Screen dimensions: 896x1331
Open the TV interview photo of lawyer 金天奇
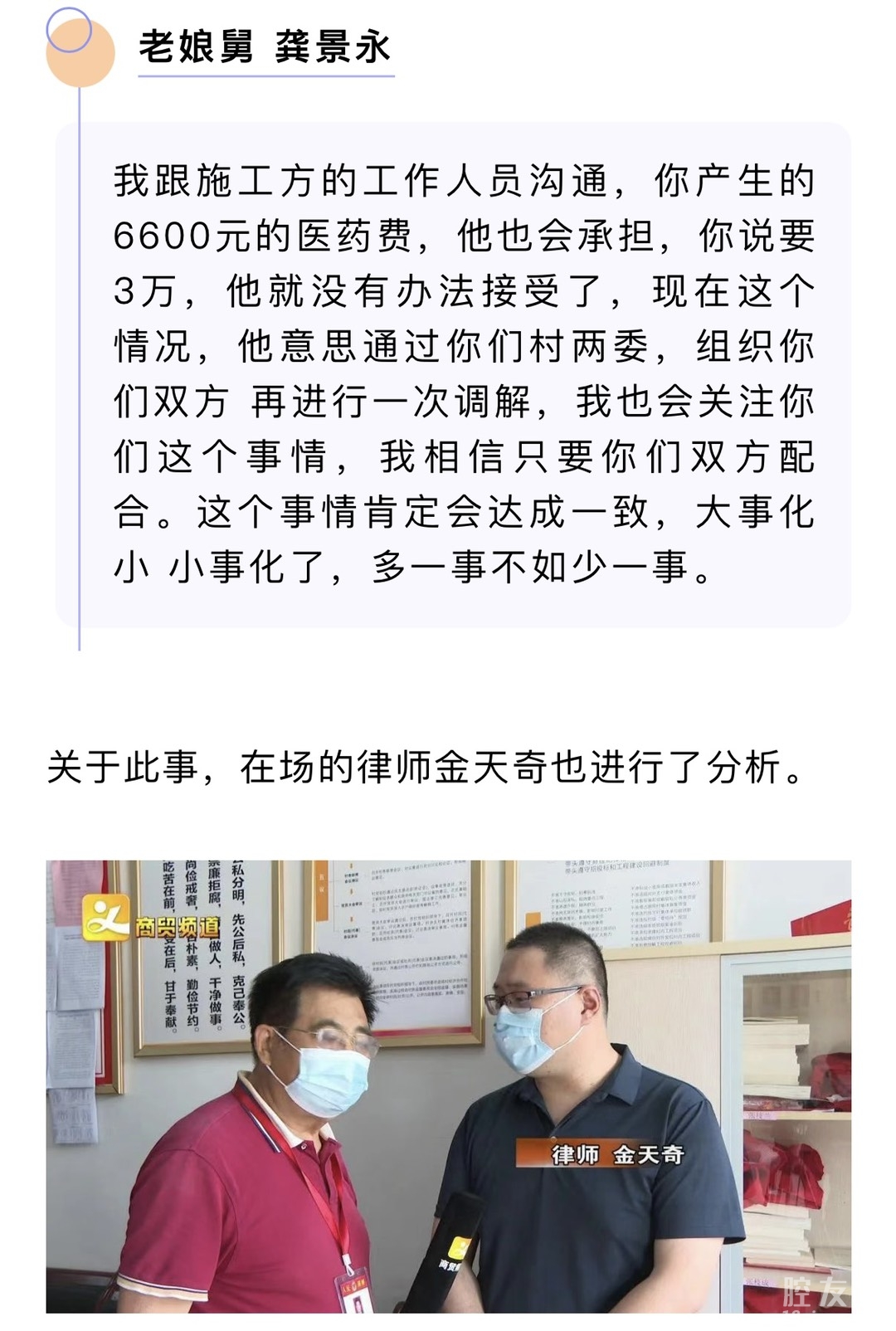(448, 1085)
